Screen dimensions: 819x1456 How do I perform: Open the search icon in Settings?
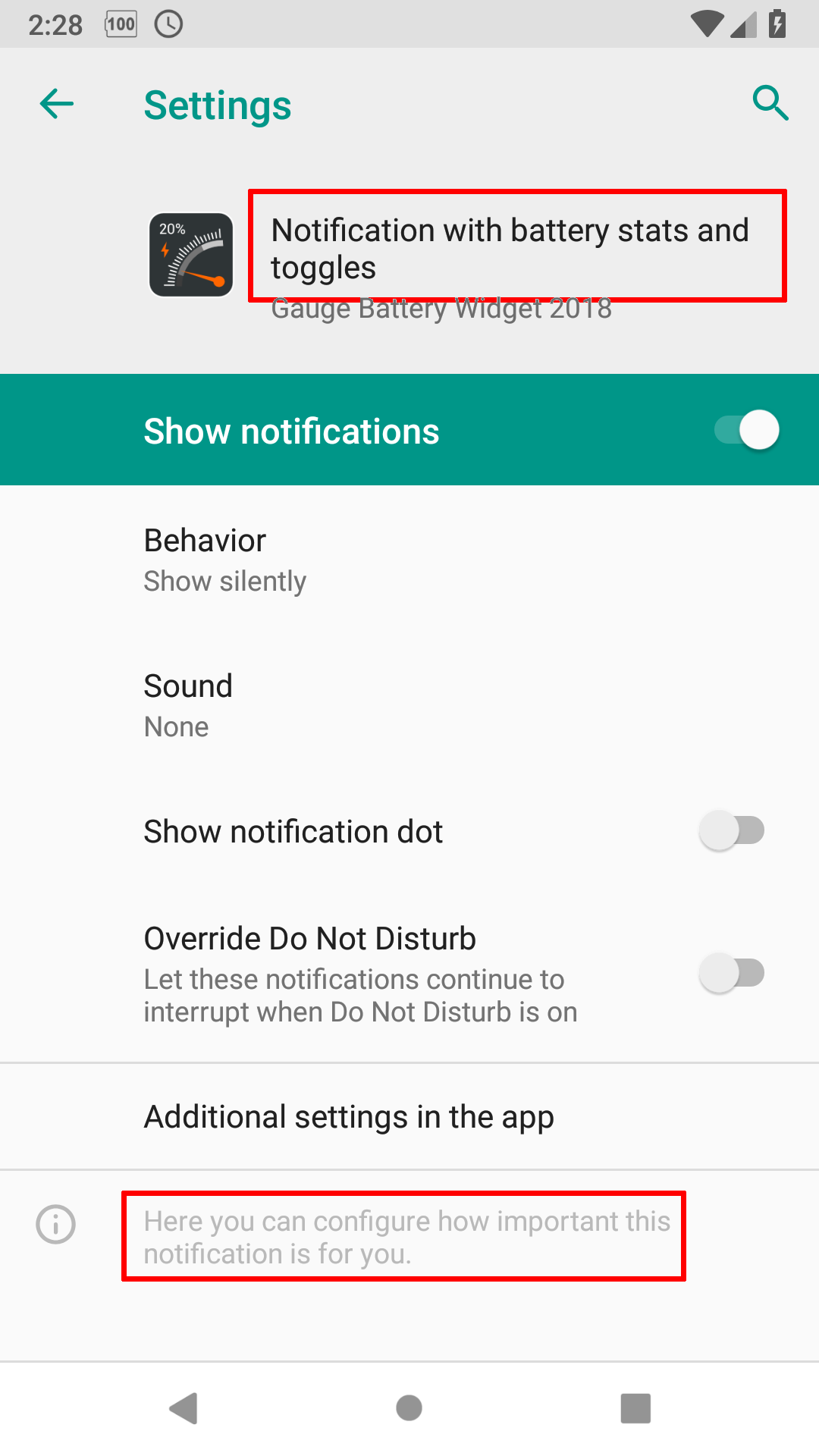[x=770, y=103]
